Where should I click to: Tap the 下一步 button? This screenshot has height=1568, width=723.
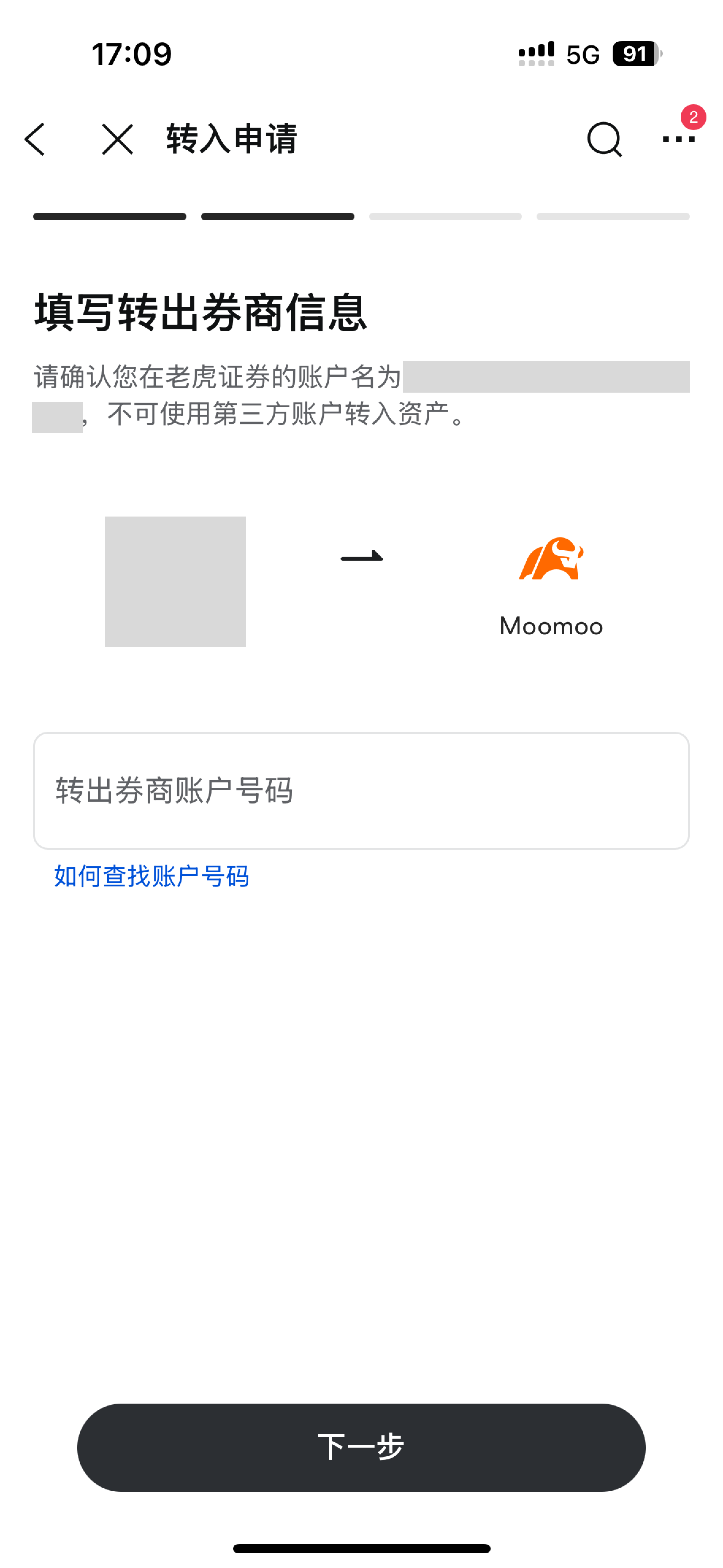pos(361,1446)
